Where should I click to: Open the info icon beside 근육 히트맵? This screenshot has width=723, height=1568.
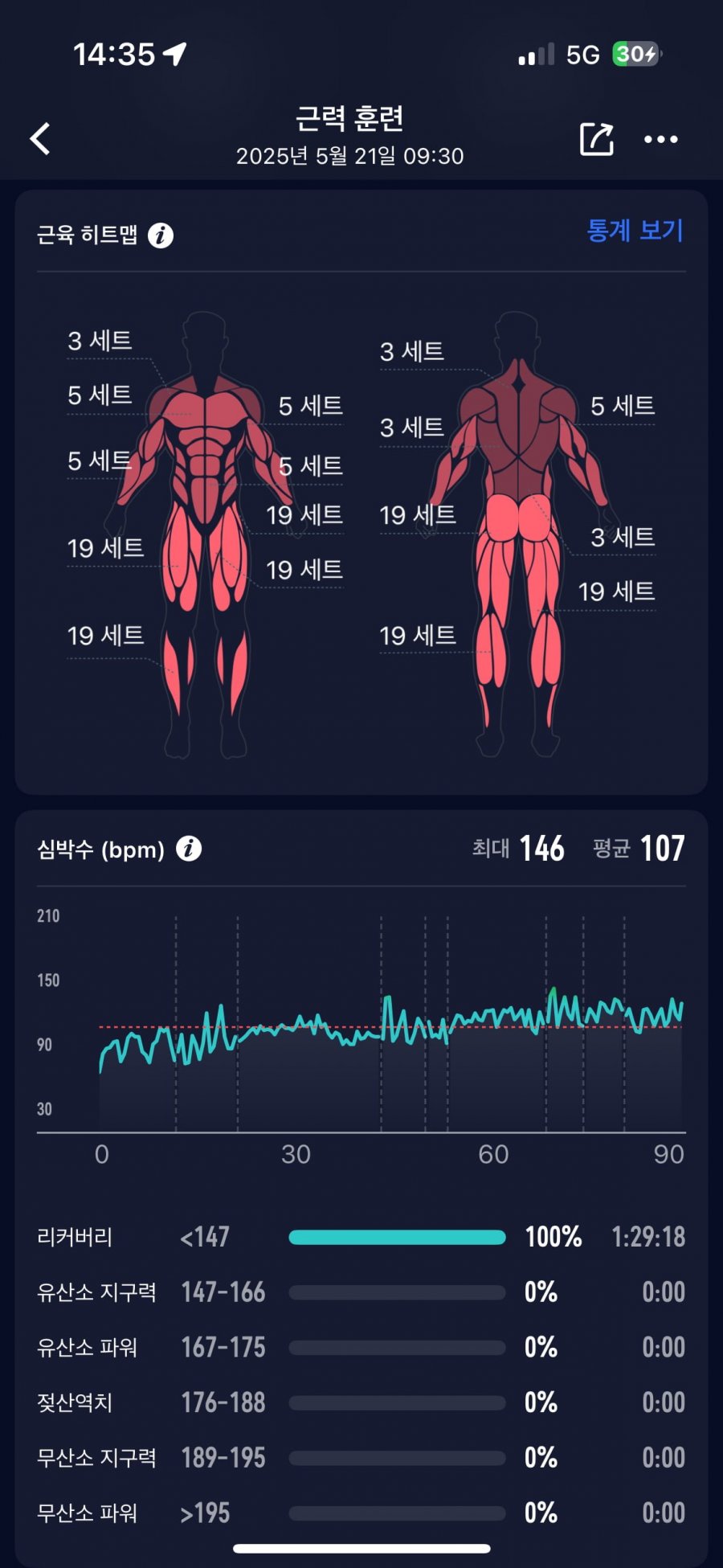click(x=161, y=235)
